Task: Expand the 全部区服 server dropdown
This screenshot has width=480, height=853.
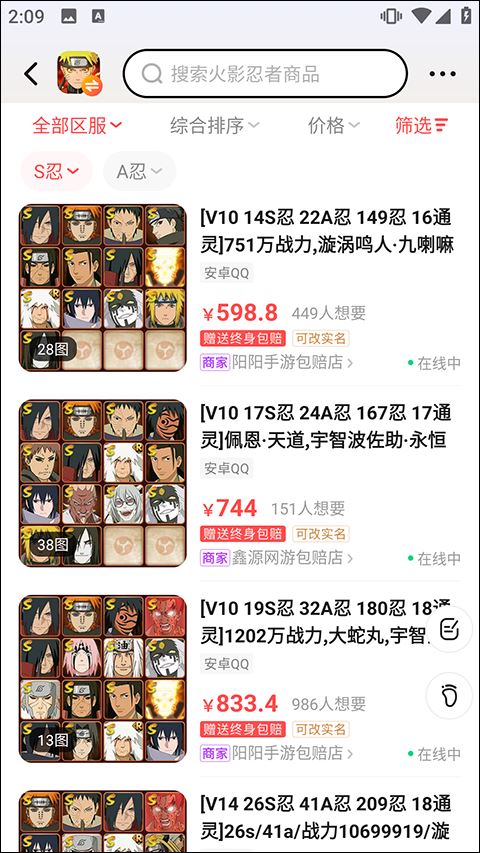Action: 77,126
